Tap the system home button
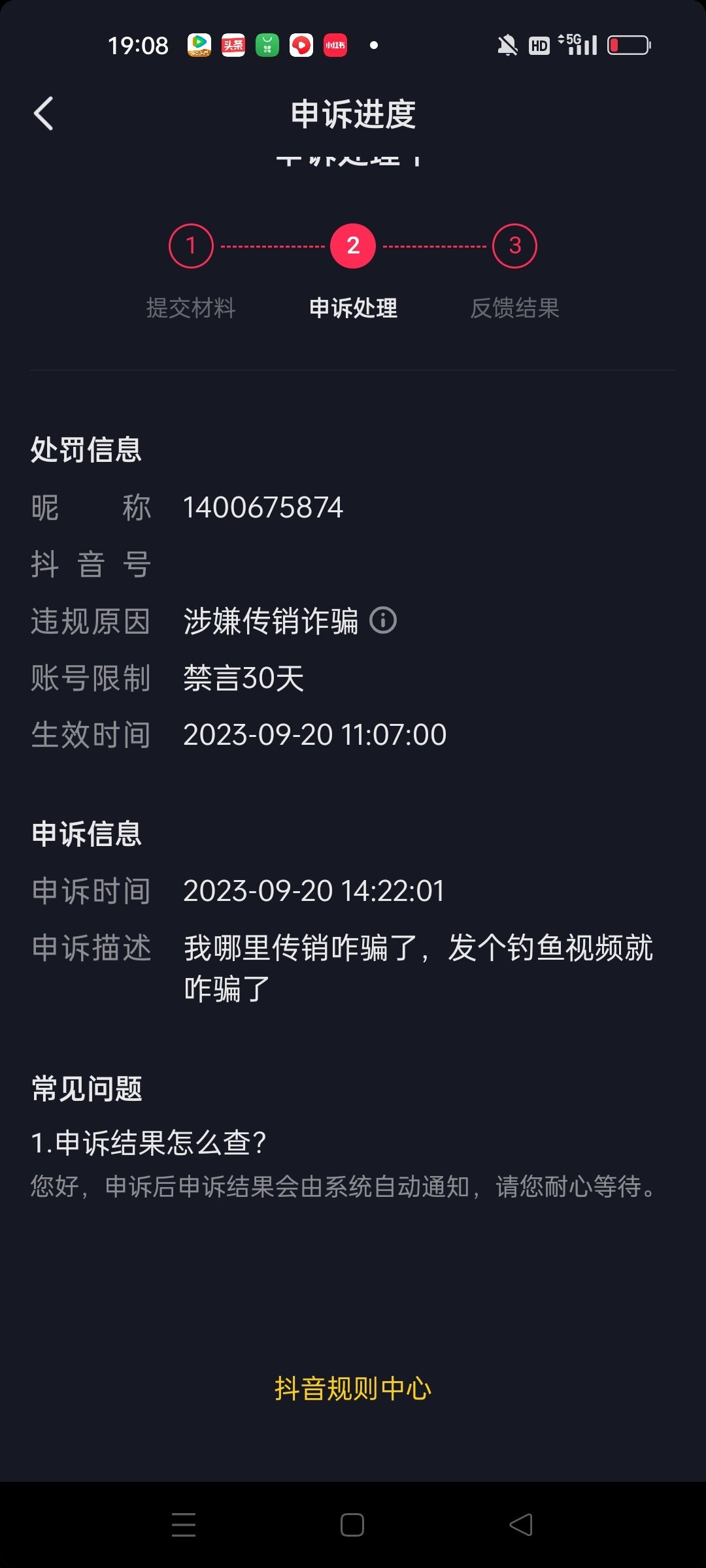 352,1525
